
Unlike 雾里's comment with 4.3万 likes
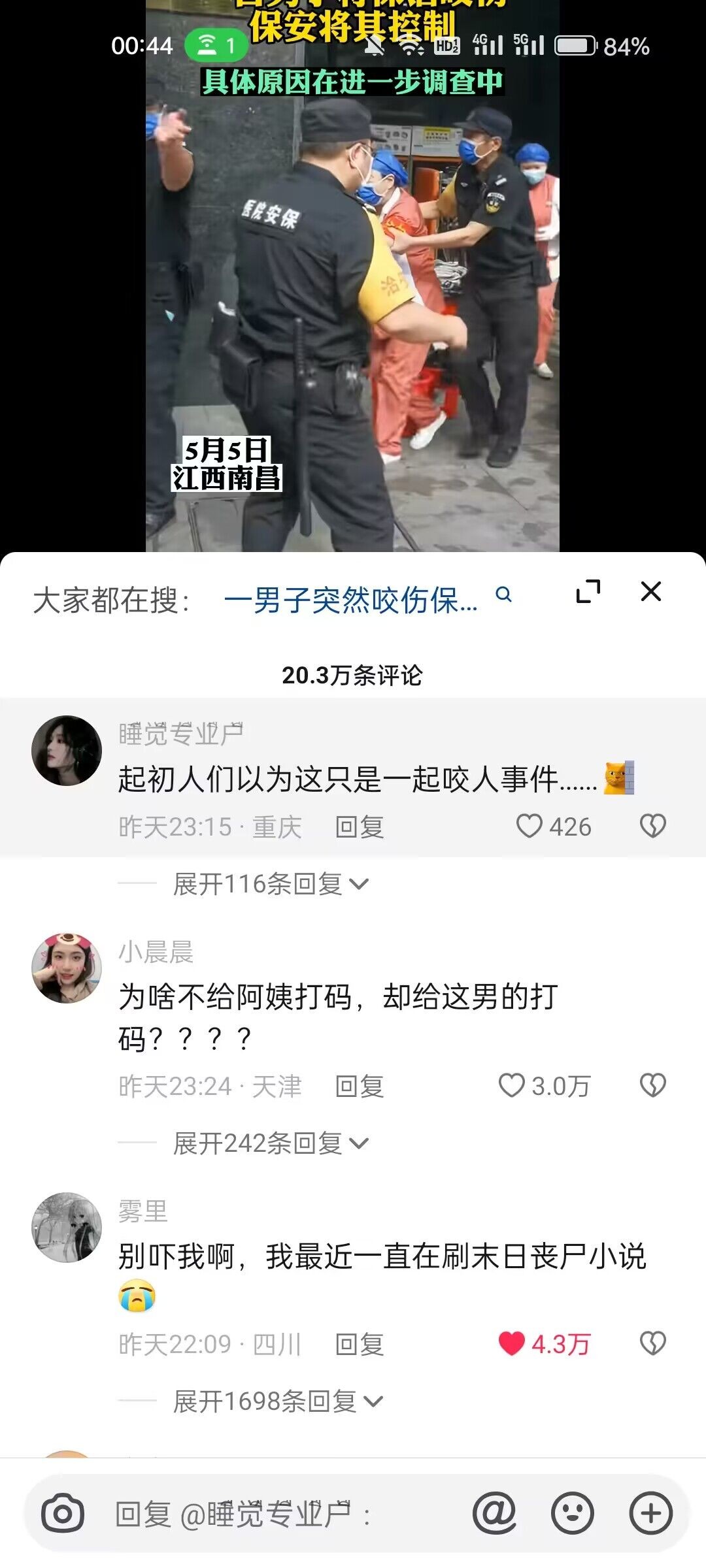click(x=512, y=1344)
